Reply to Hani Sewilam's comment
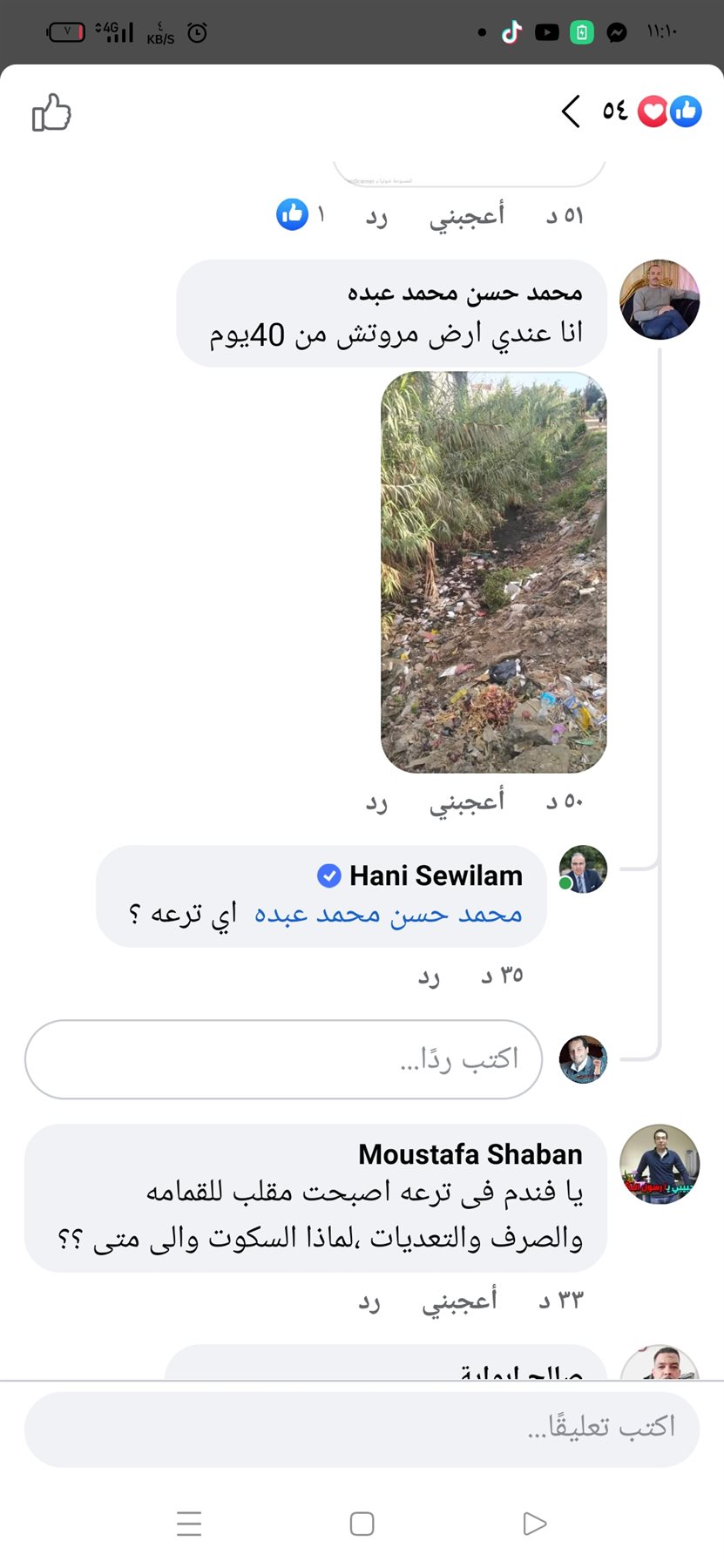Image resolution: width=724 pixels, height=1568 pixels. (x=428, y=976)
